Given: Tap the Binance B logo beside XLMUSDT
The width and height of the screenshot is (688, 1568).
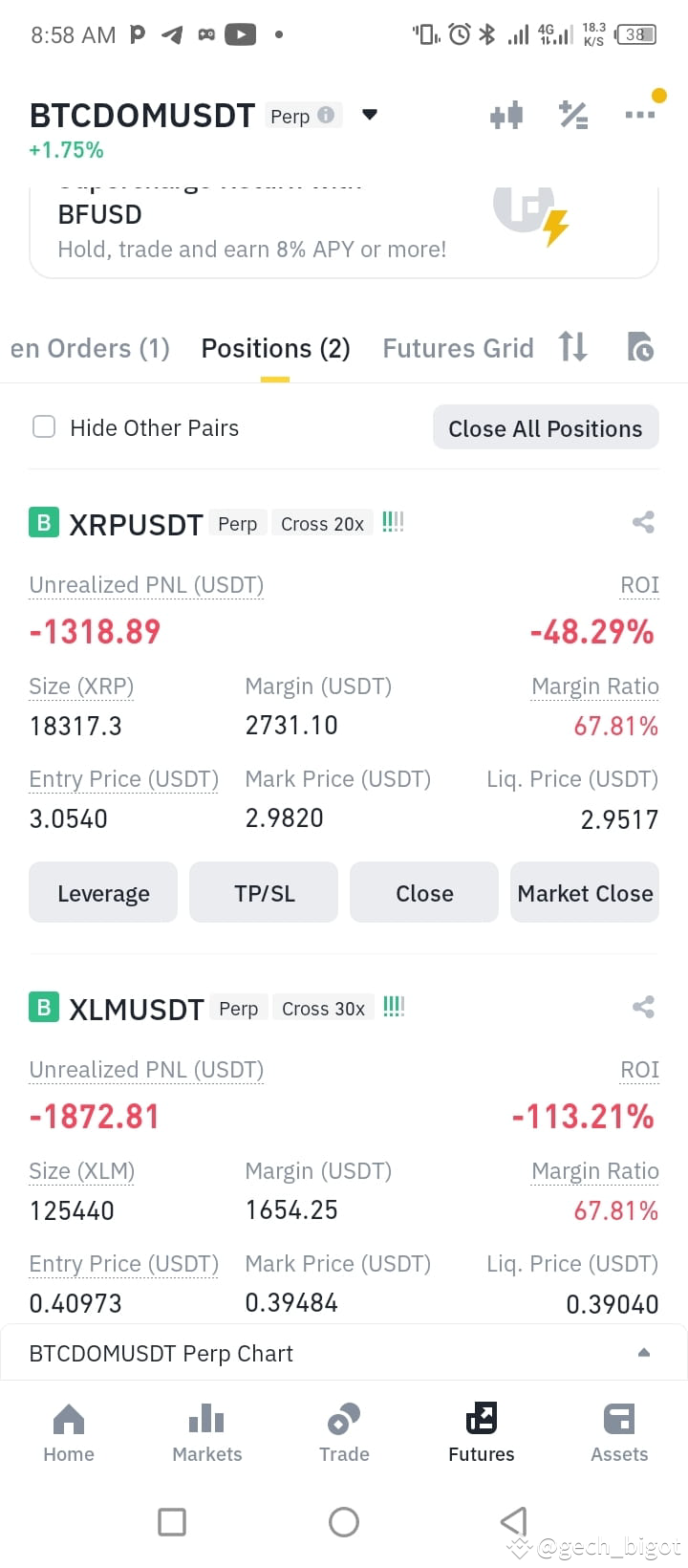Looking at the screenshot, I should (x=43, y=1007).
